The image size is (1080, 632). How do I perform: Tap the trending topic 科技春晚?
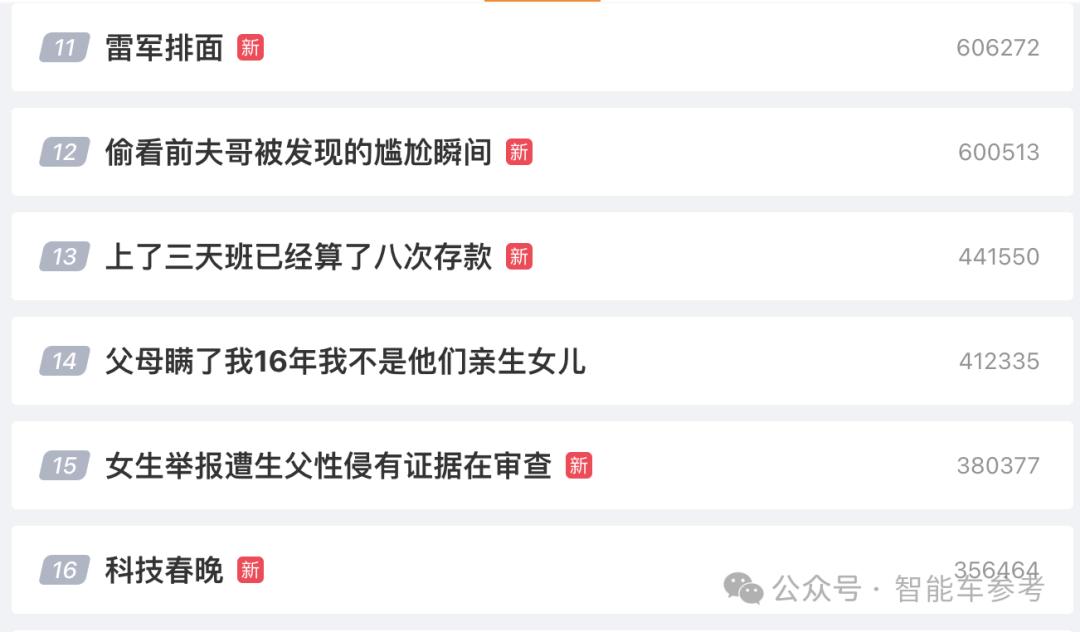pos(165,570)
